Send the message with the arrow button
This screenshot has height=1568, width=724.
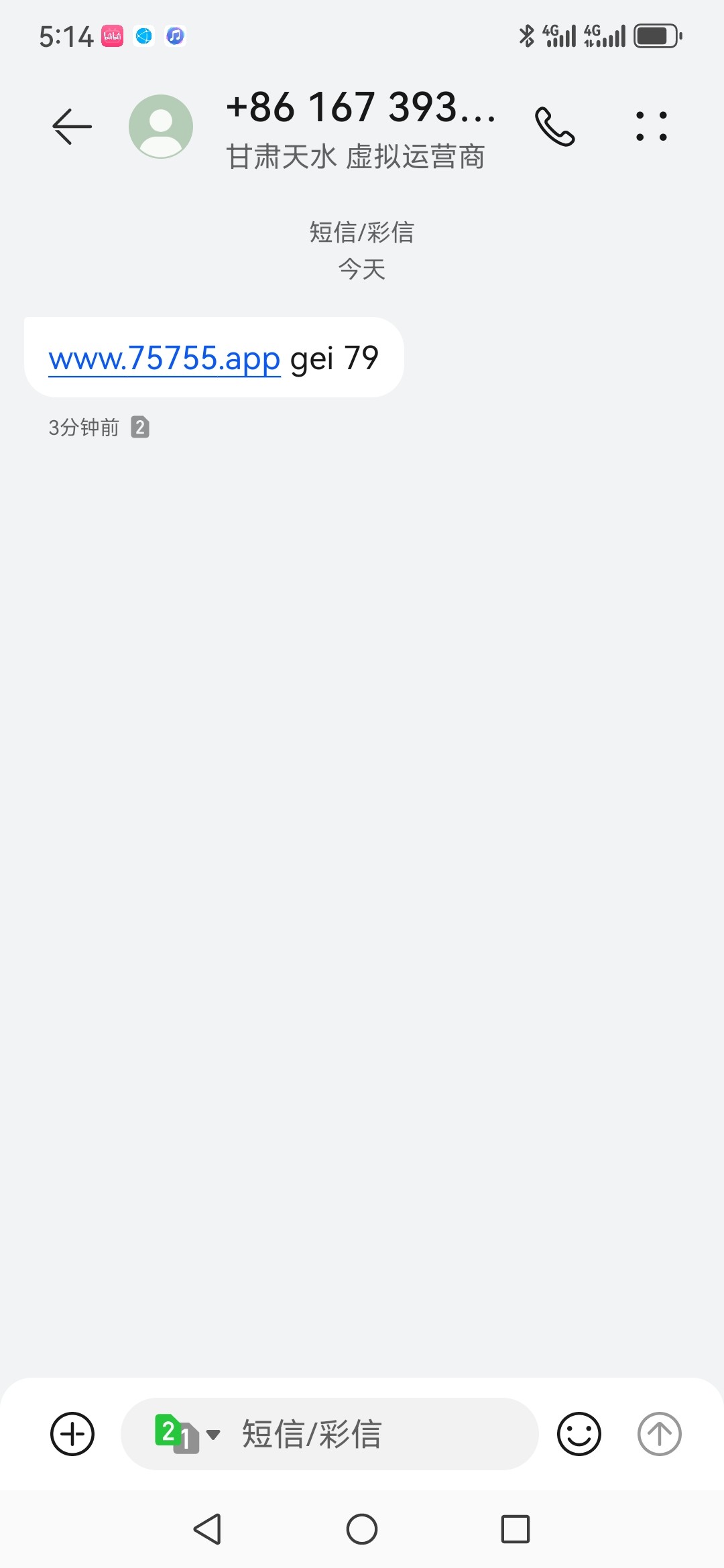click(x=659, y=1433)
